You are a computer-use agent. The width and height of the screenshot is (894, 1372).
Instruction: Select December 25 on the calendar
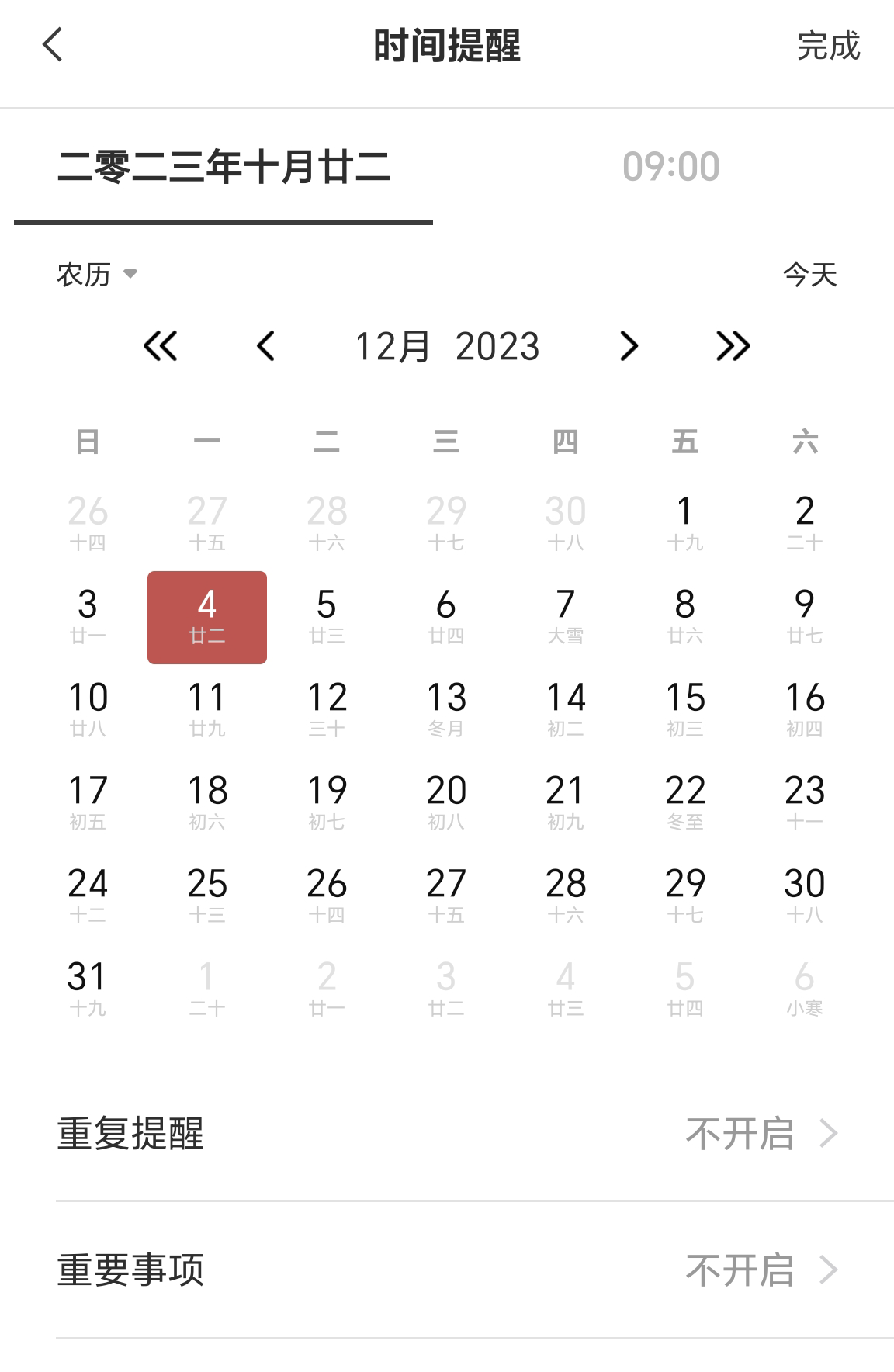(207, 896)
